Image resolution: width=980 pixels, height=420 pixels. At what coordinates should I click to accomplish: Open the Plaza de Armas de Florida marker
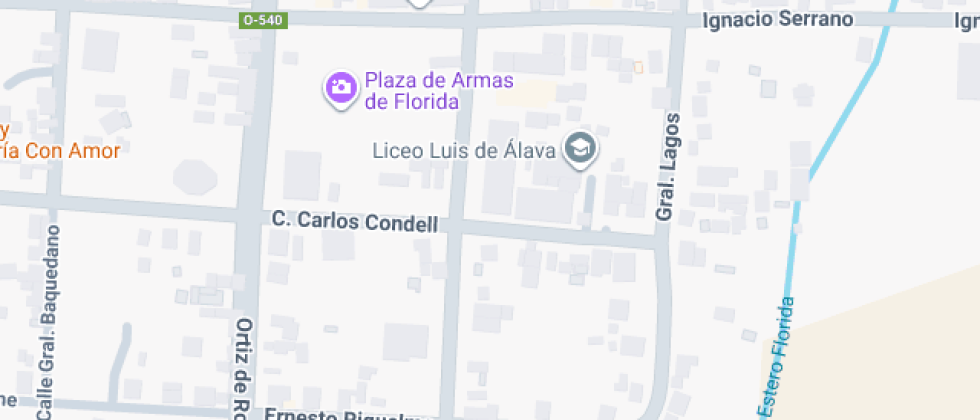click(341, 88)
